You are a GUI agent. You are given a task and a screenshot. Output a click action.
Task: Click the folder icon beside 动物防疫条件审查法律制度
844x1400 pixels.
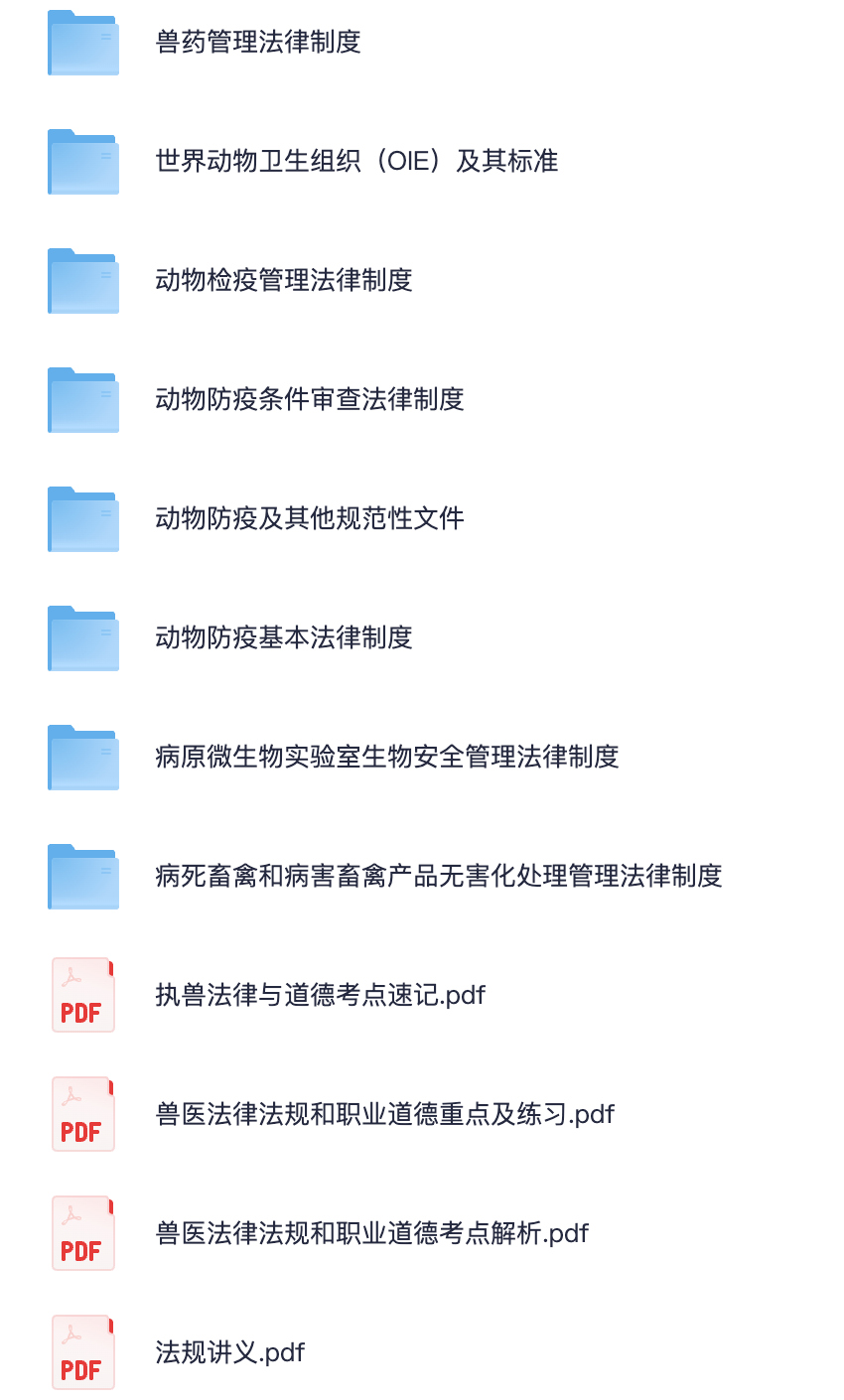coord(83,400)
